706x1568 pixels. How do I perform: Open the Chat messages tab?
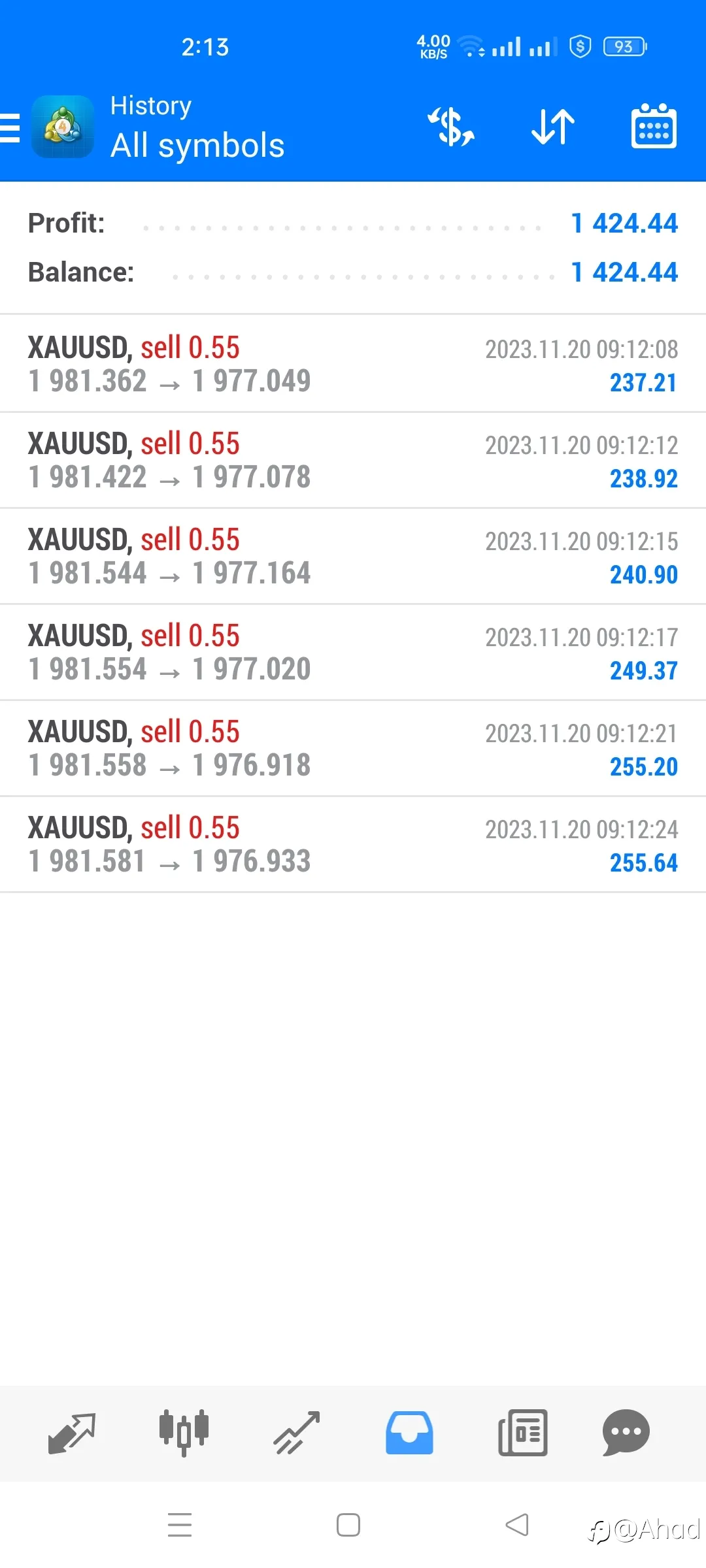pos(626,1433)
